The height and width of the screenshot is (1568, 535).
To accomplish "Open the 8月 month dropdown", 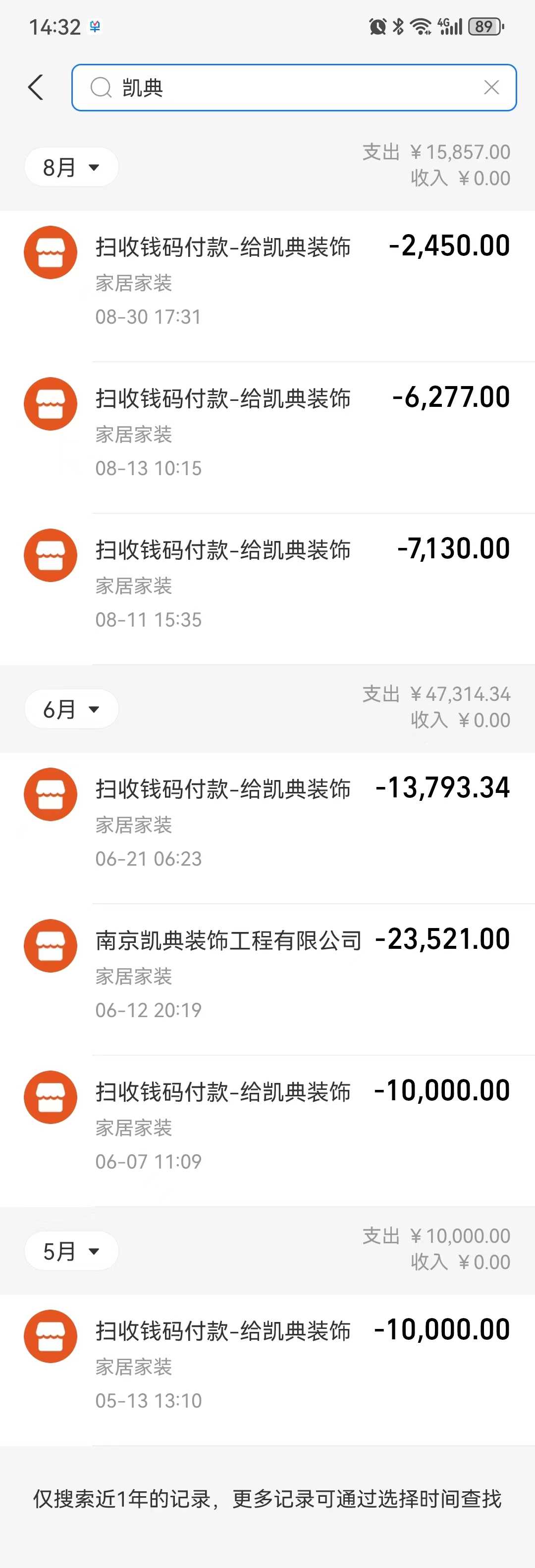I will coord(71,167).
